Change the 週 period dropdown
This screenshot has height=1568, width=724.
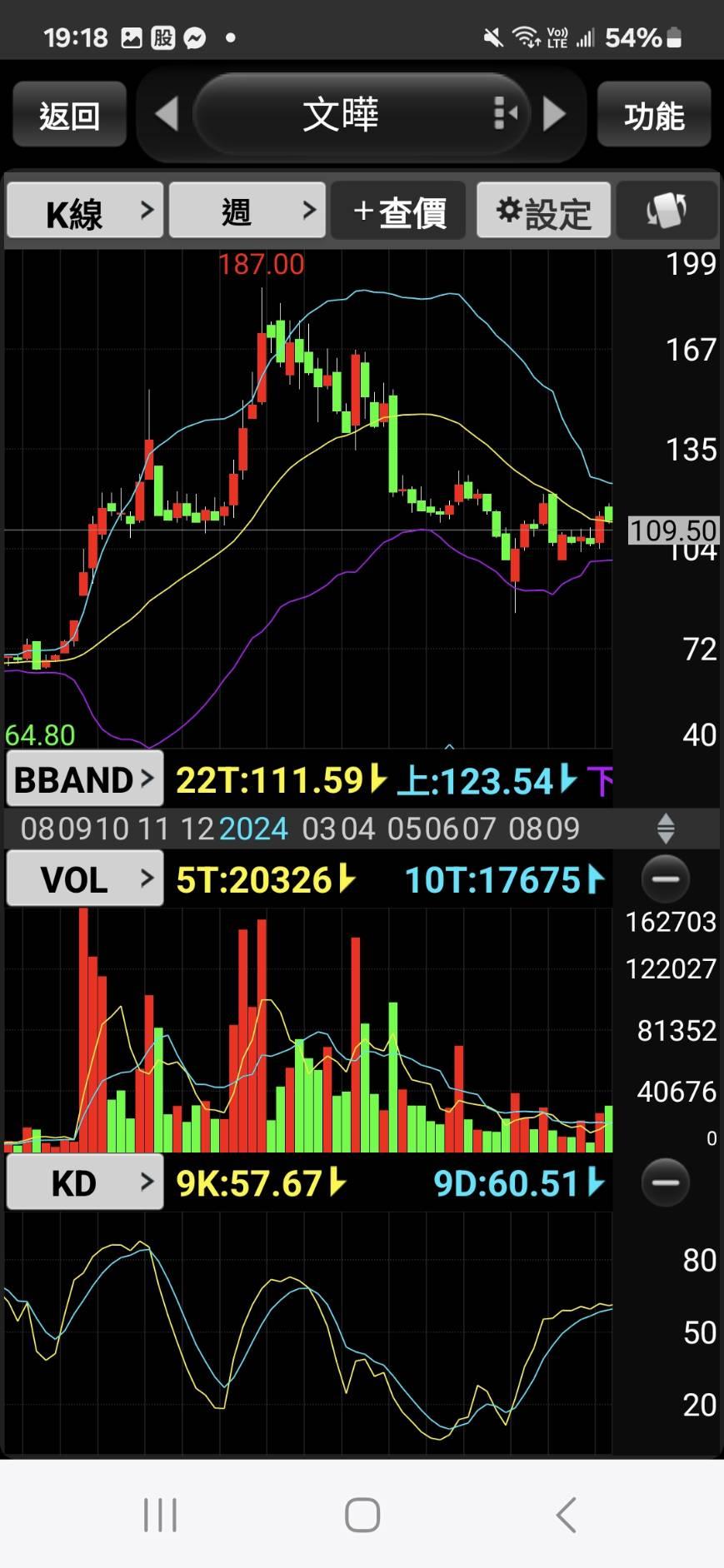247,212
